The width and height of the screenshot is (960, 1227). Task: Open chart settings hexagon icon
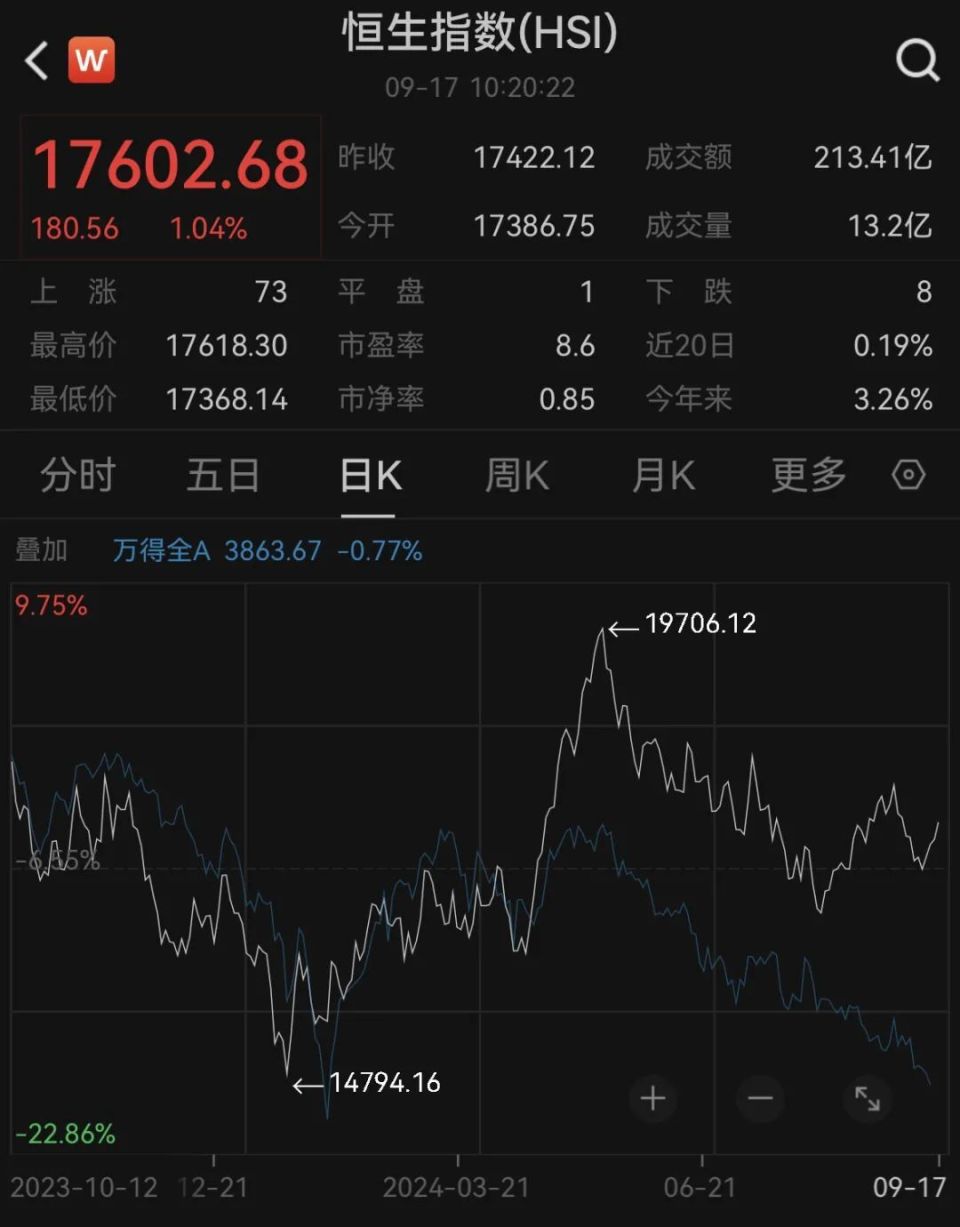pyautogui.click(x=908, y=475)
